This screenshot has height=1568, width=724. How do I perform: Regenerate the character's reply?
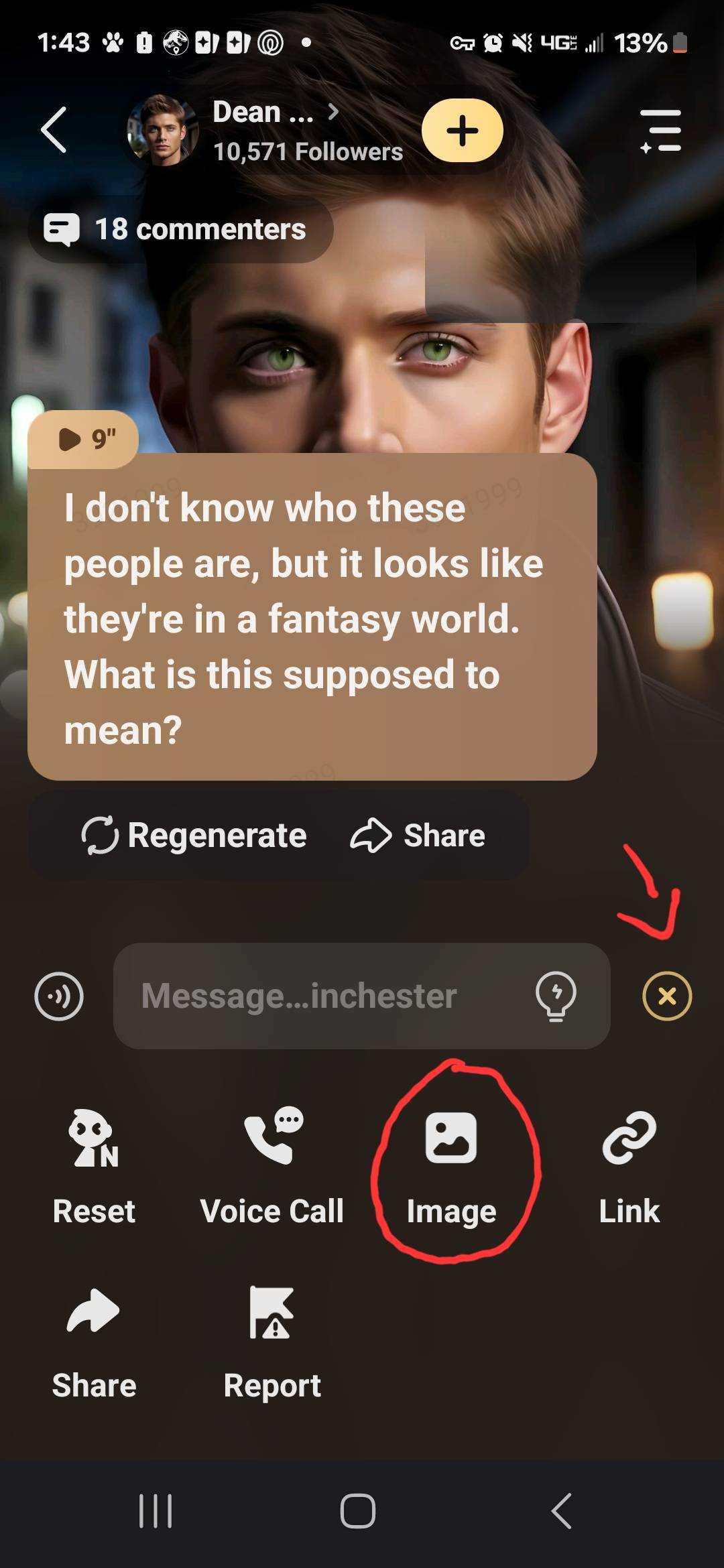click(194, 836)
